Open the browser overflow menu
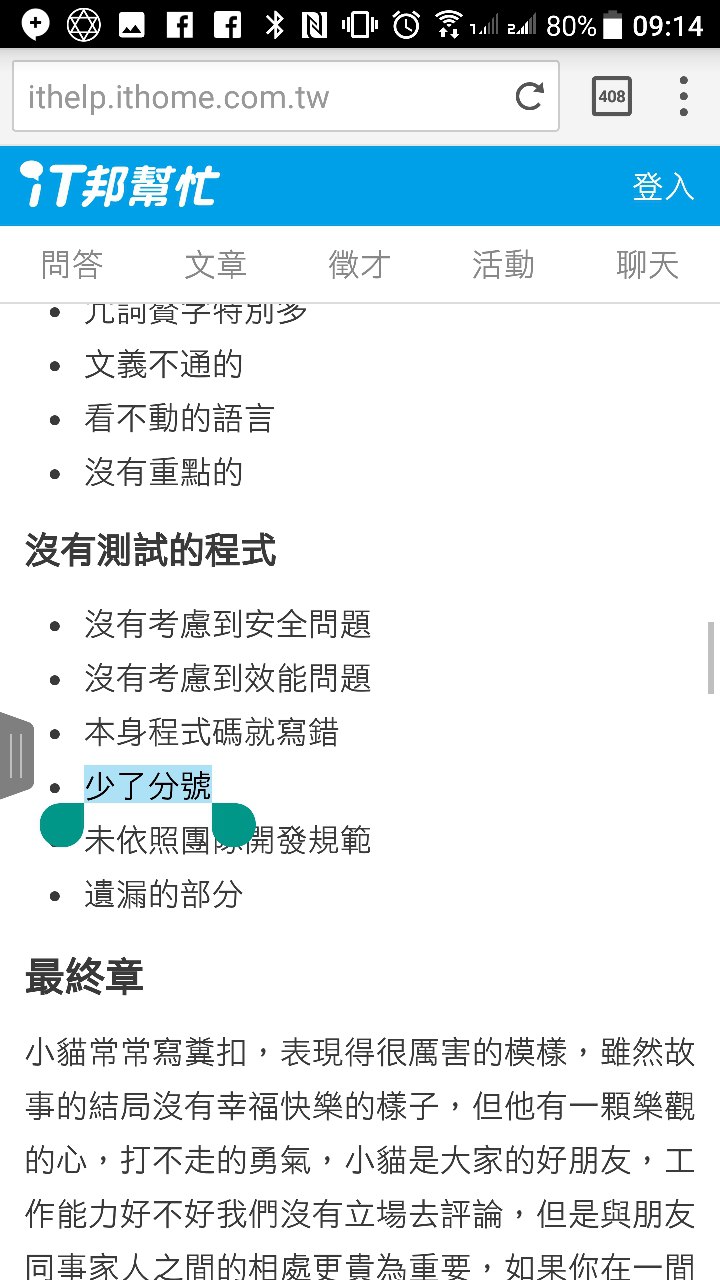This screenshot has width=720, height=1280. point(684,97)
